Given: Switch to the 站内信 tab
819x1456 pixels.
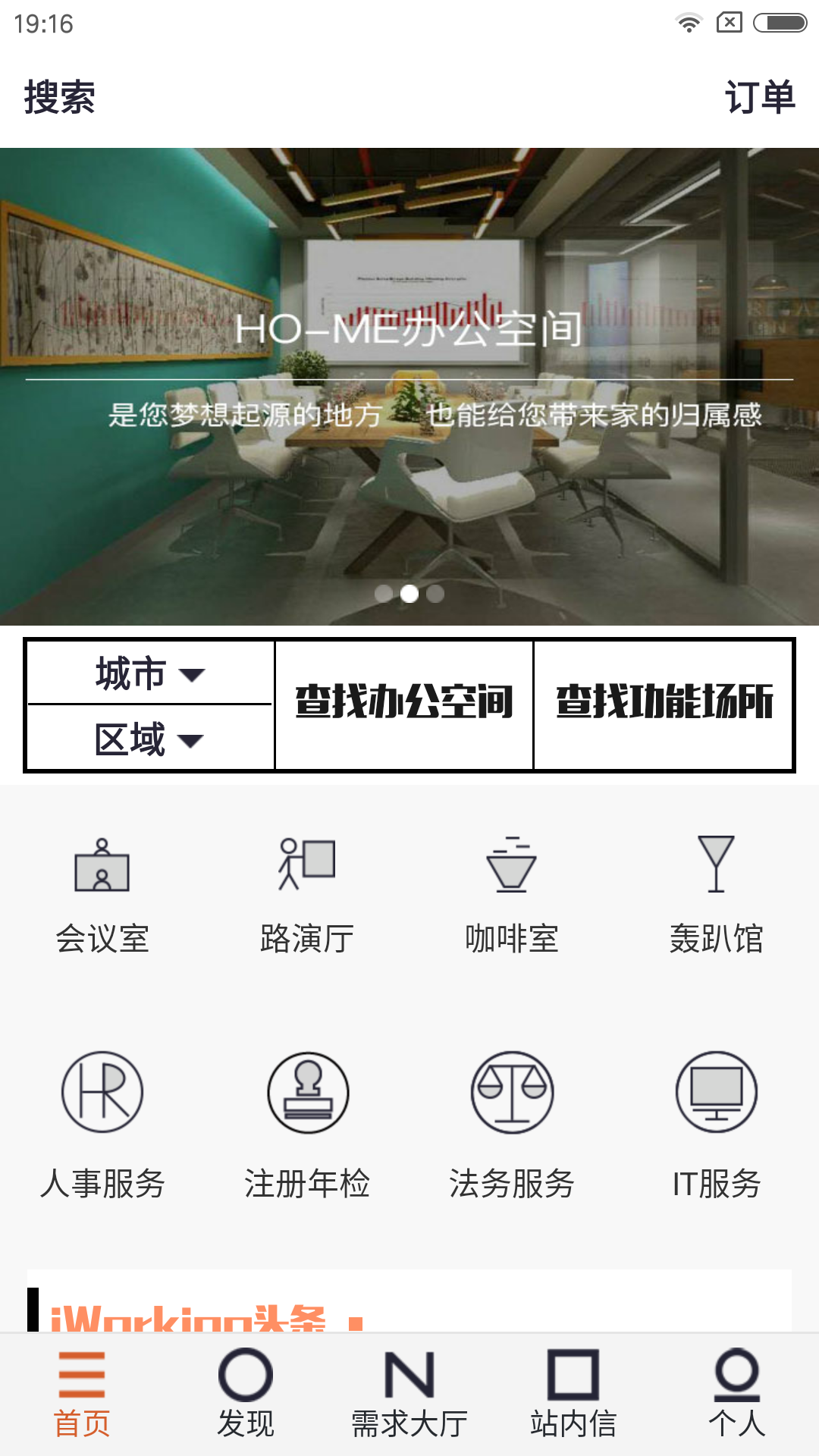Looking at the screenshot, I should coord(573,1394).
